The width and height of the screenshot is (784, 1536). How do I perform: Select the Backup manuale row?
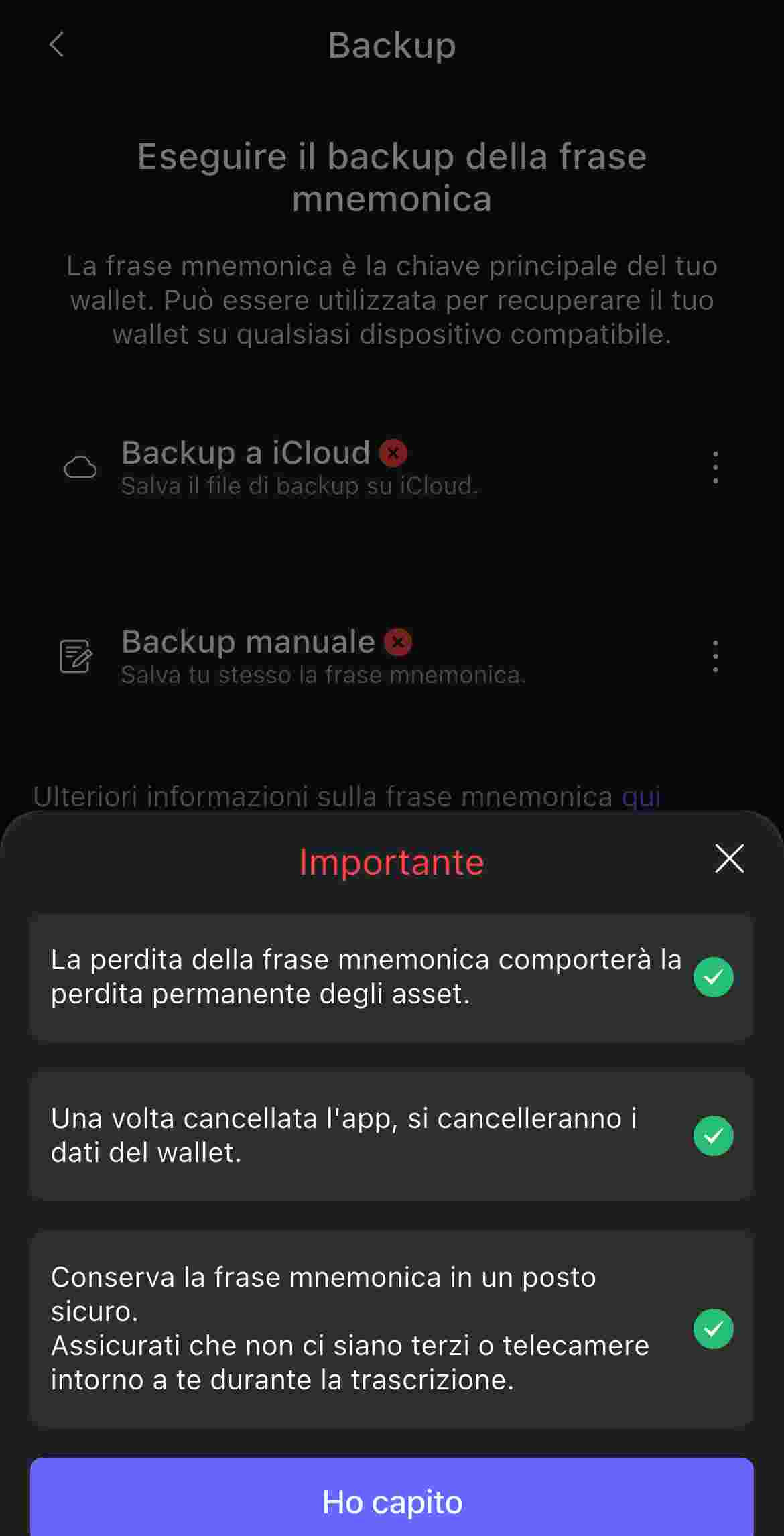[x=302, y=656]
